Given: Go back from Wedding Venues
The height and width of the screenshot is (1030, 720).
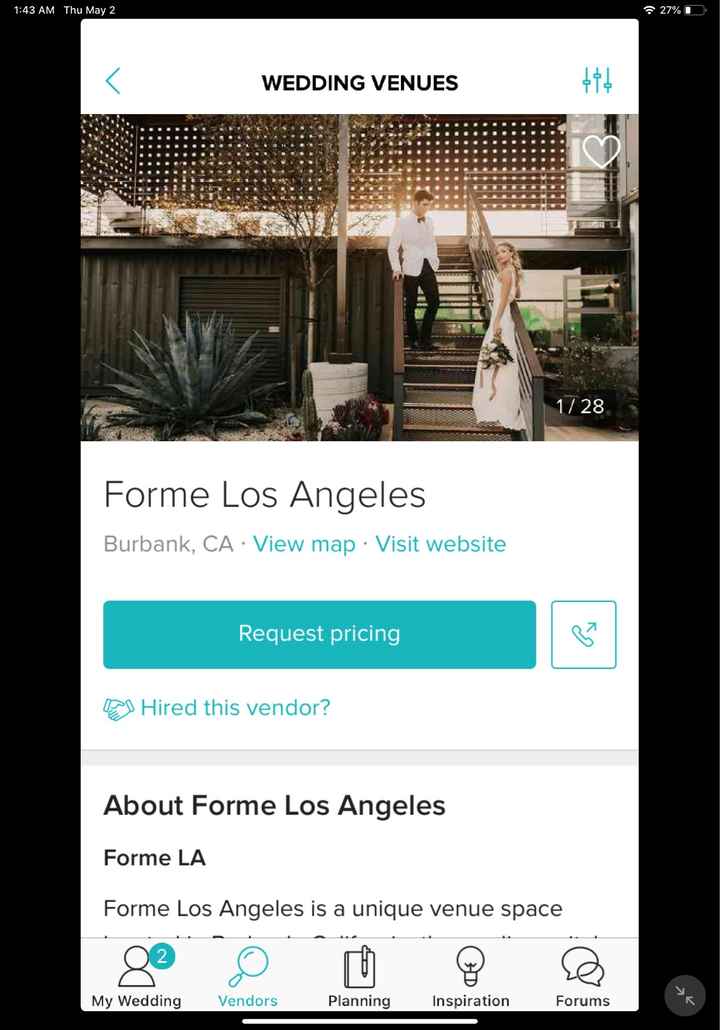Looking at the screenshot, I should point(113,81).
